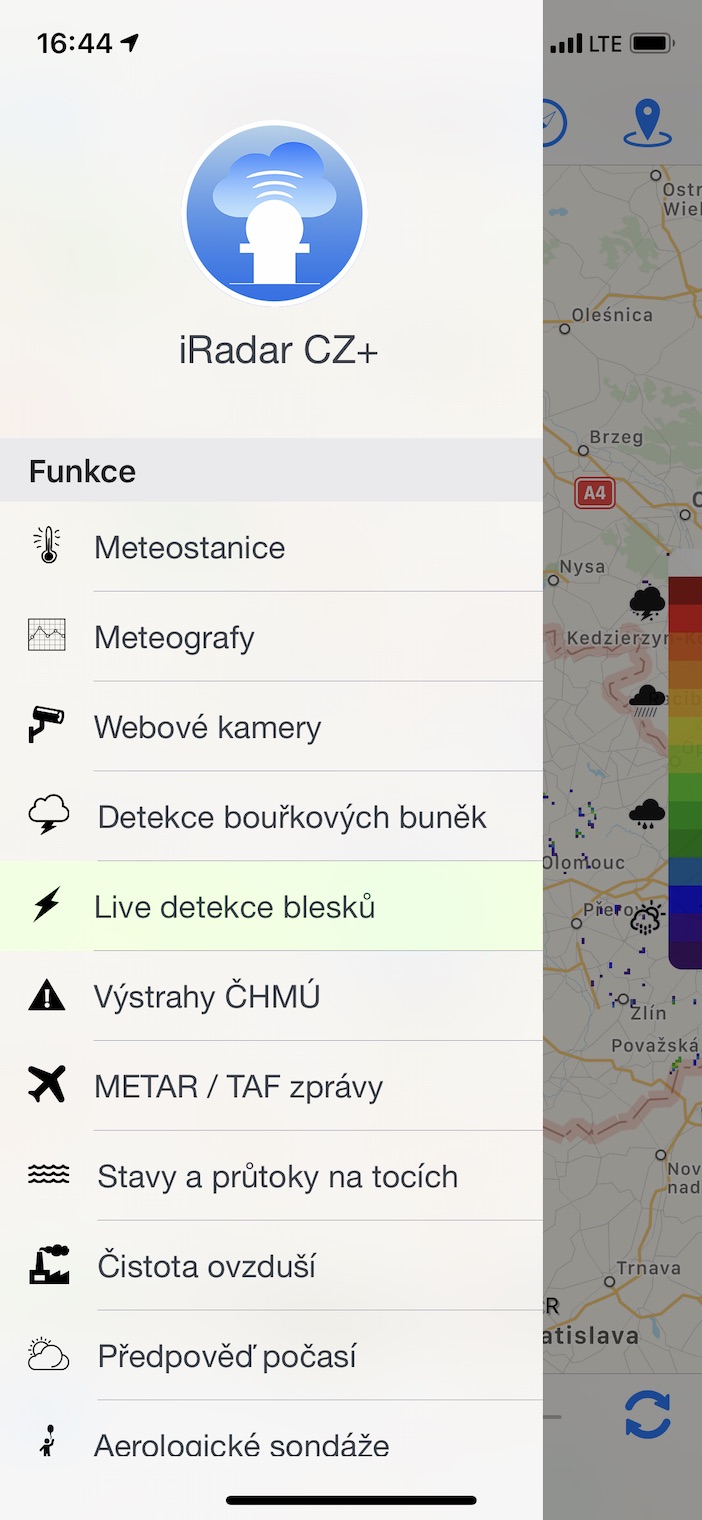The height and width of the screenshot is (1520, 702).
Task: Go to Detekce bouřkových buněk
Action: pyautogui.click(x=292, y=817)
